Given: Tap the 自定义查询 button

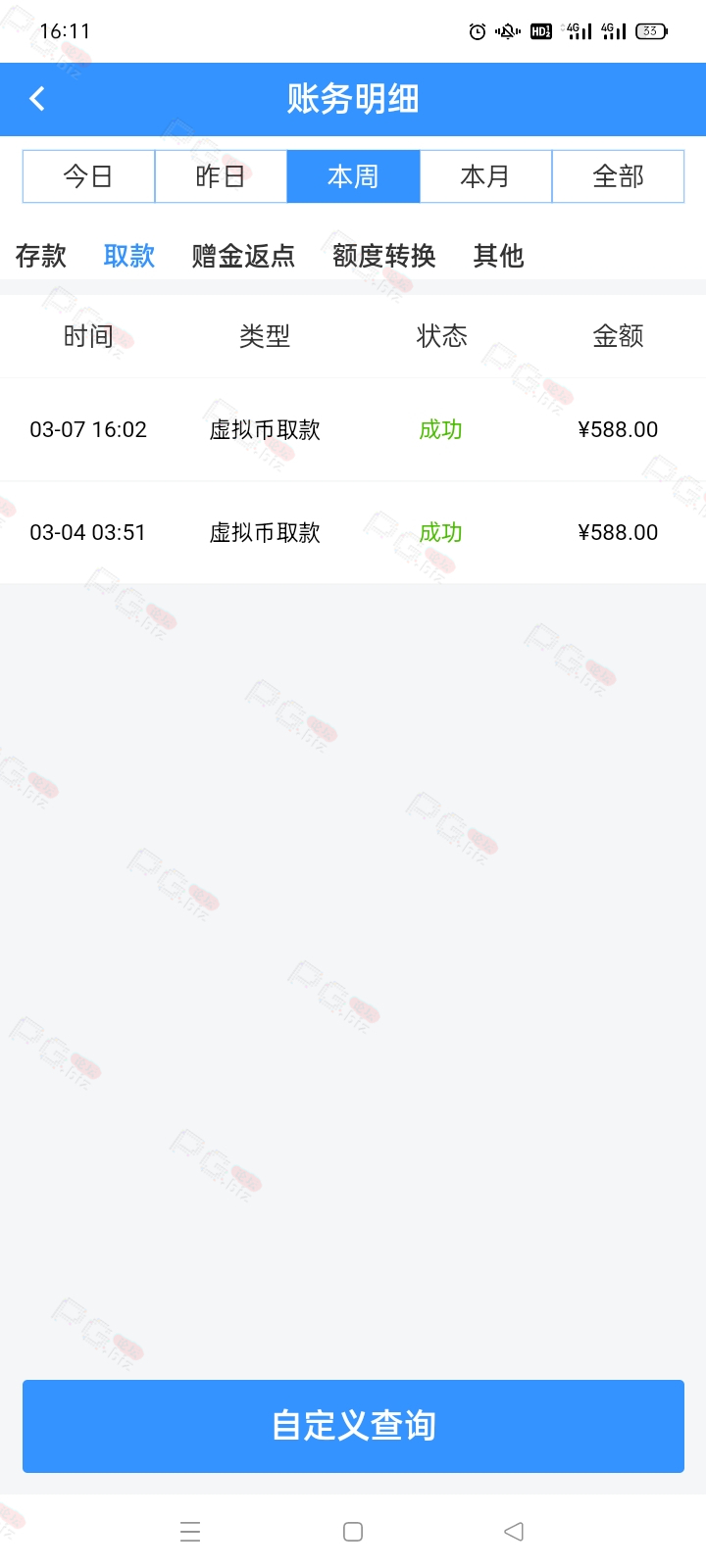Looking at the screenshot, I should point(353,1426).
